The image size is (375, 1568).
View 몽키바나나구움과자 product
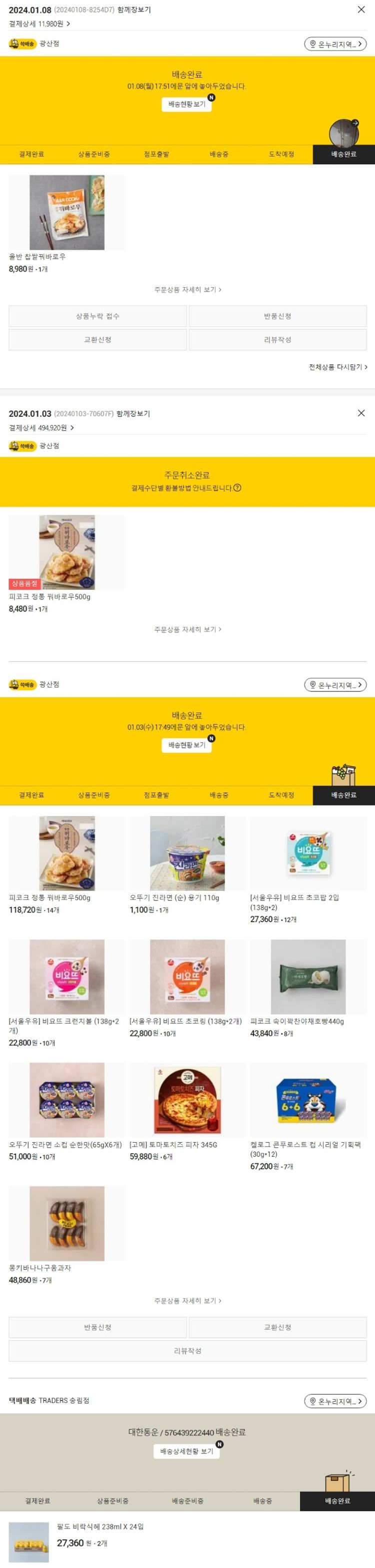click(67, 1223)
